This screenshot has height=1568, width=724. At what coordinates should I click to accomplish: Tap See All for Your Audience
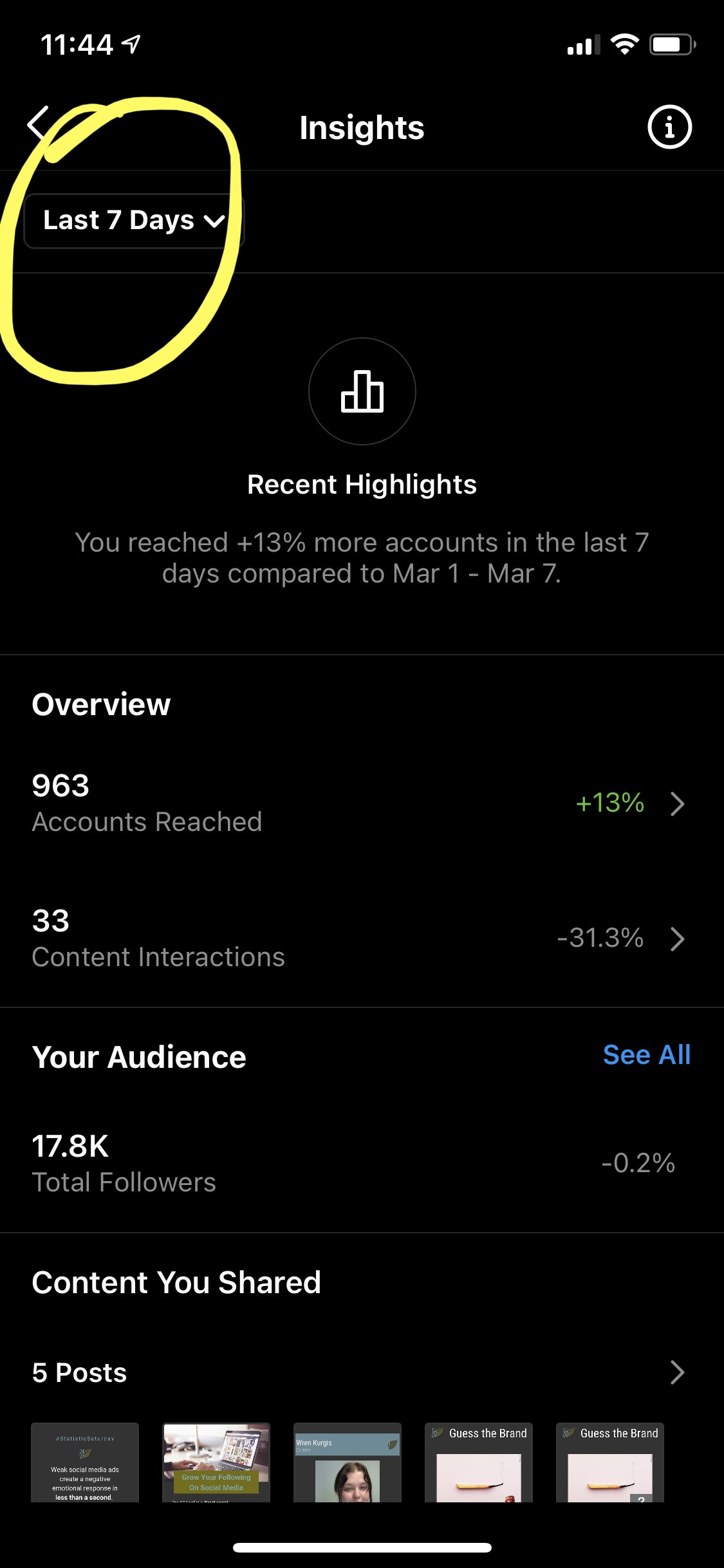[x=646, y=1055]
